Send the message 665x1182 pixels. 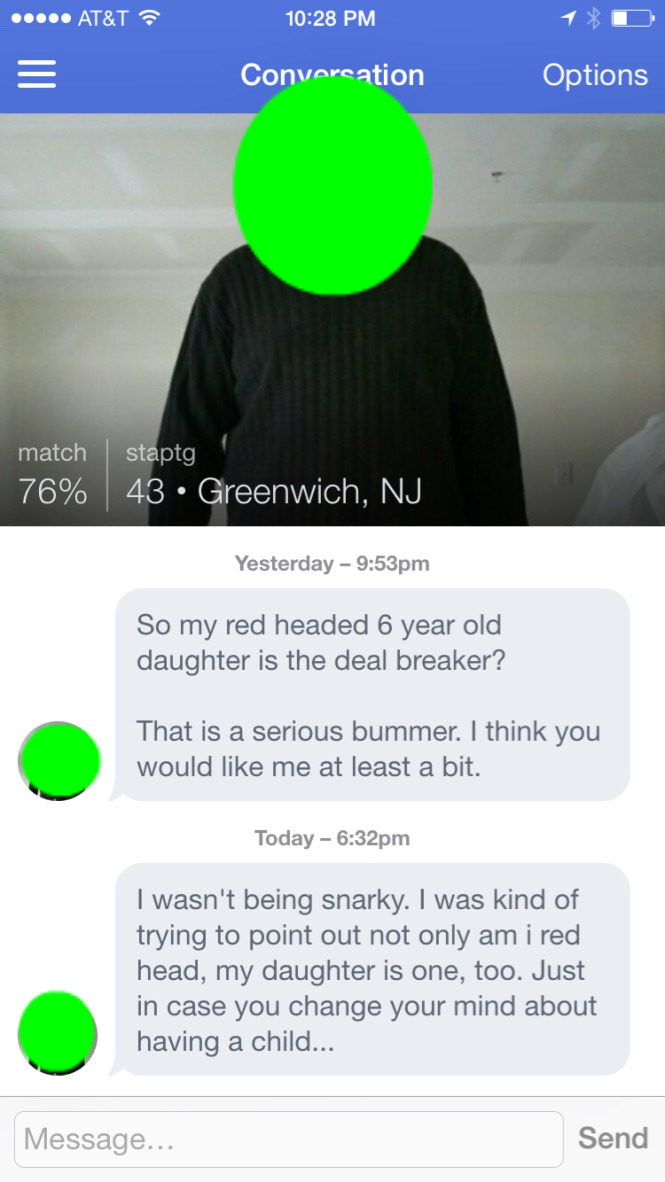tap(613, 1138)
